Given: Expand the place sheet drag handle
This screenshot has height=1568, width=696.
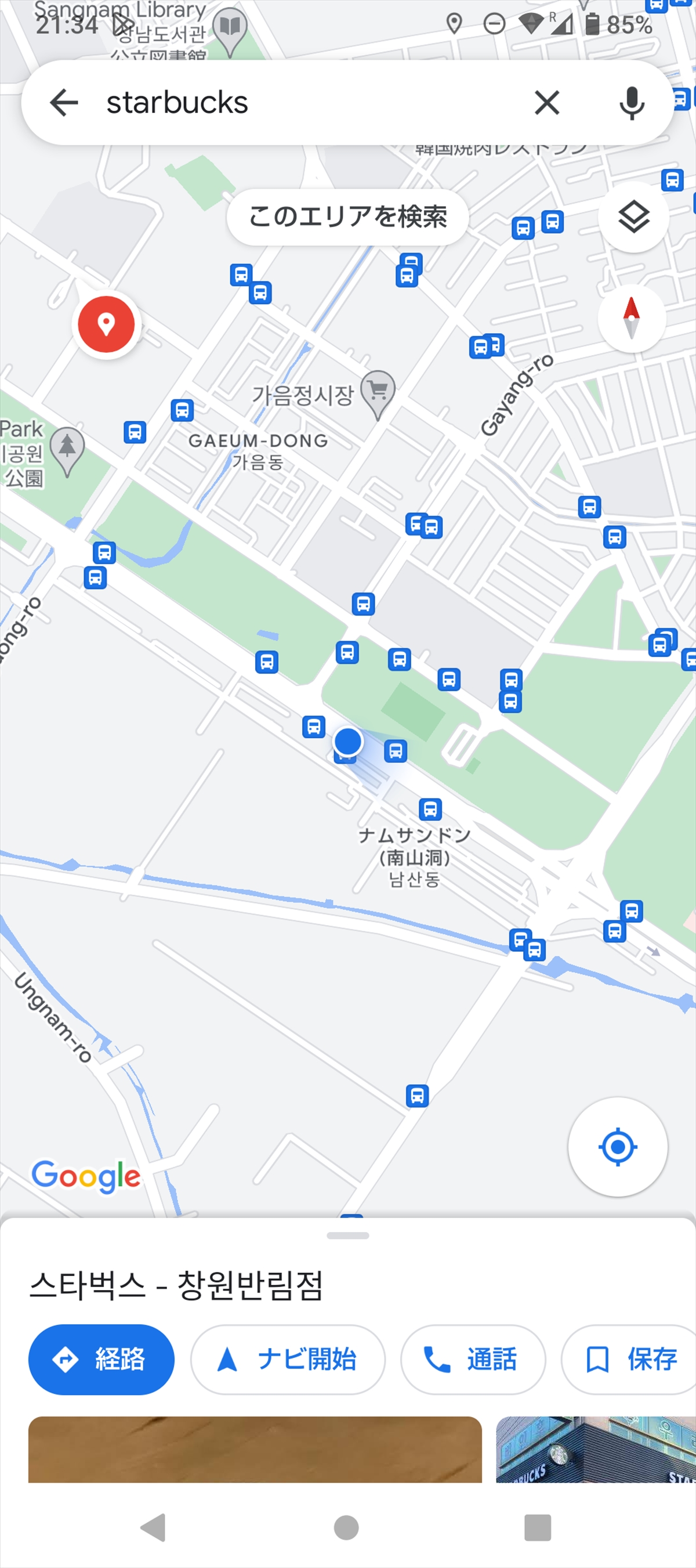Looking at the screenshot, I should pos(347,1235).
